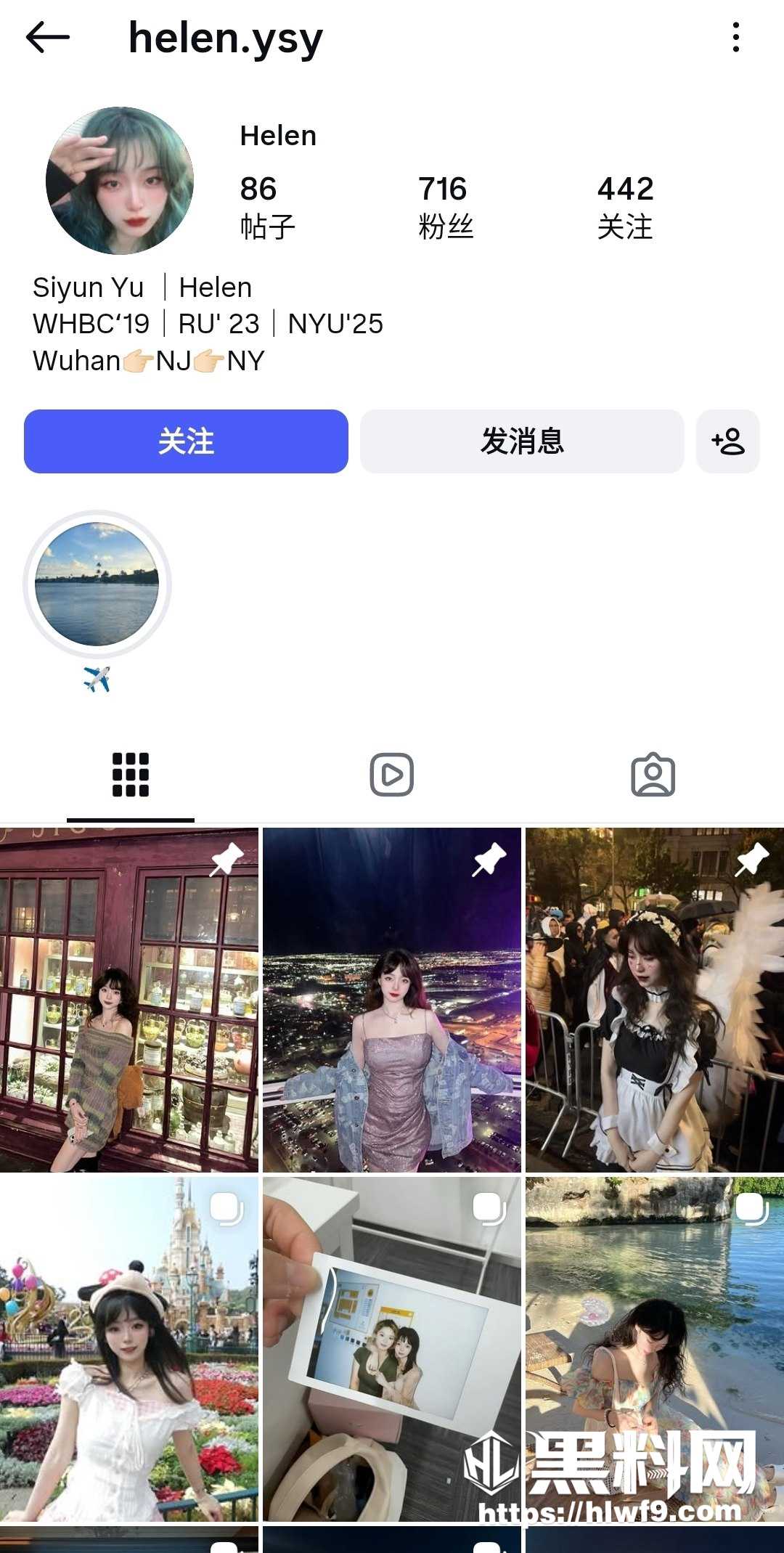Open pinned post with angel wings costume
This screenshot has width=784, height=1553.
click(x=655, y=1000)
